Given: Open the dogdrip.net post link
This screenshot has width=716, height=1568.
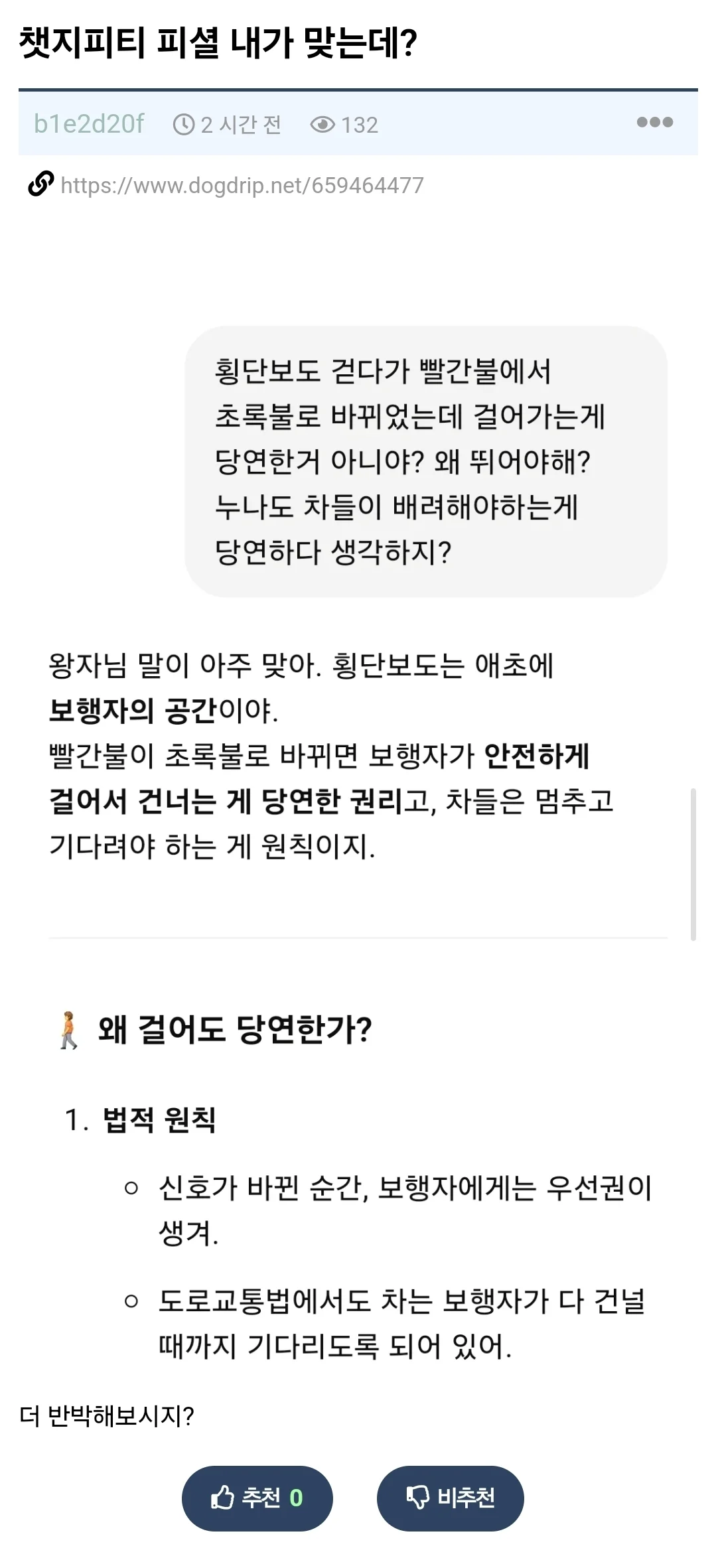Looking at the screenshot, I should point(242,186).
